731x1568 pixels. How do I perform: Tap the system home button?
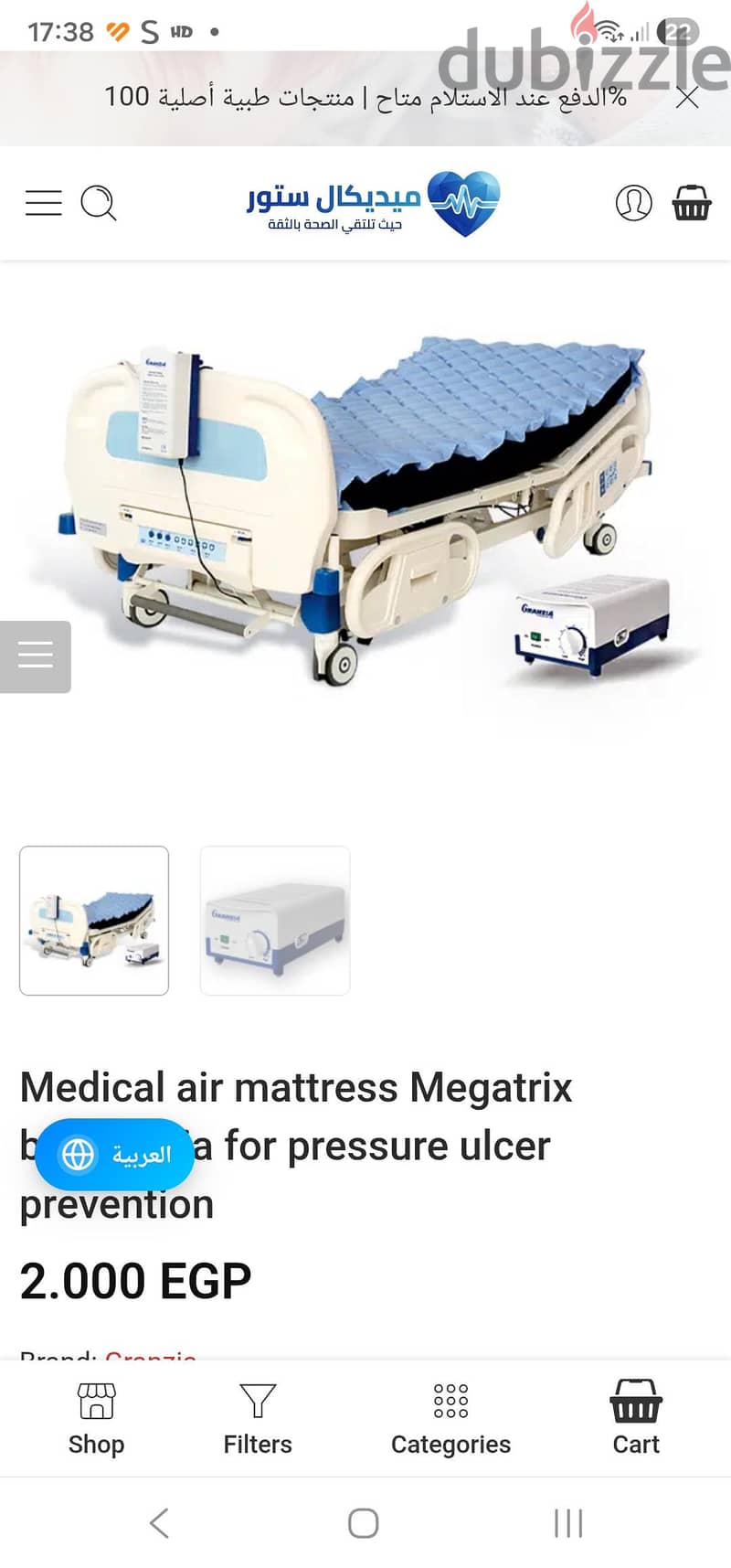click(364, 1523)
